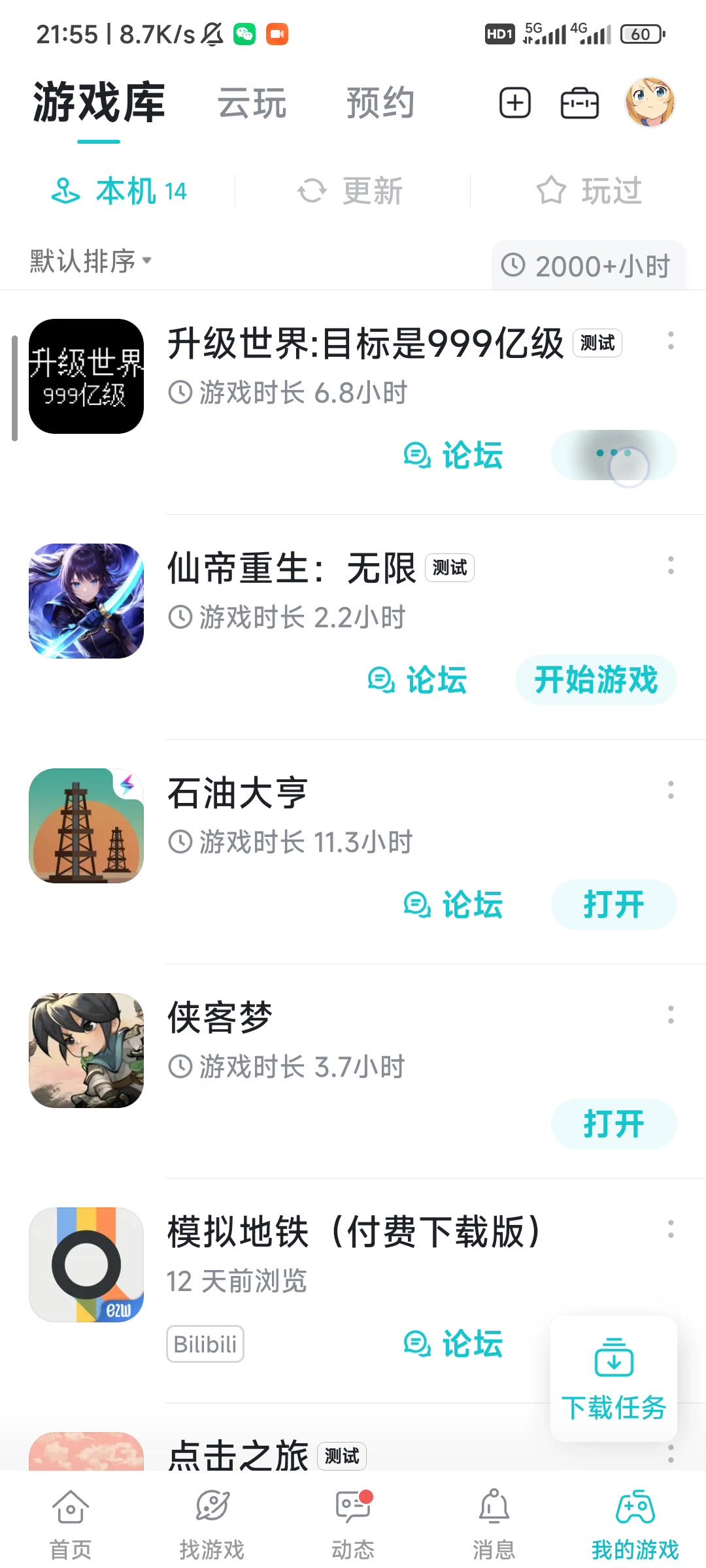Launch 侠客梦 with 打开
706x1568 pixels.
coord(613,1124)
